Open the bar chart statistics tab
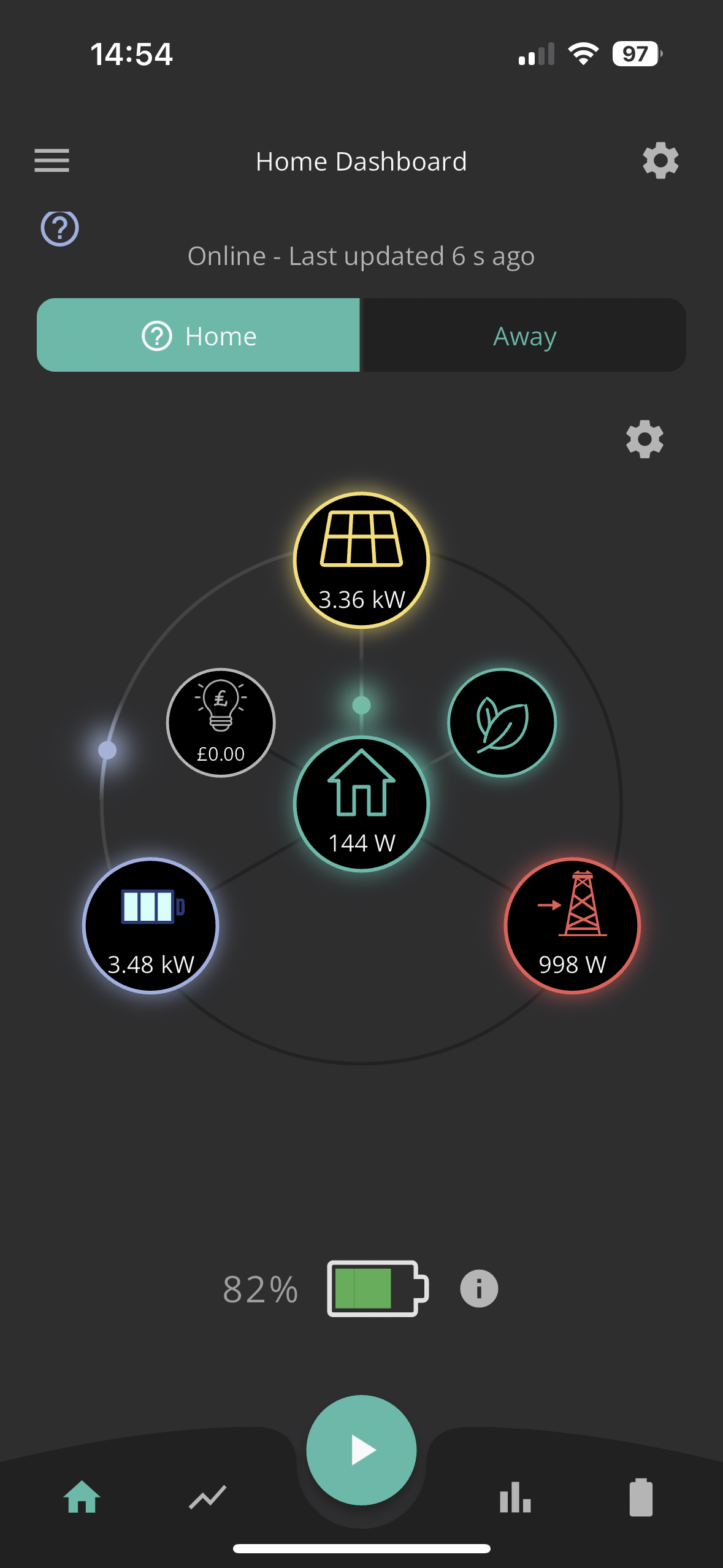The height and width of the screenshot is (1568, 723). [x=515, y=1497]
